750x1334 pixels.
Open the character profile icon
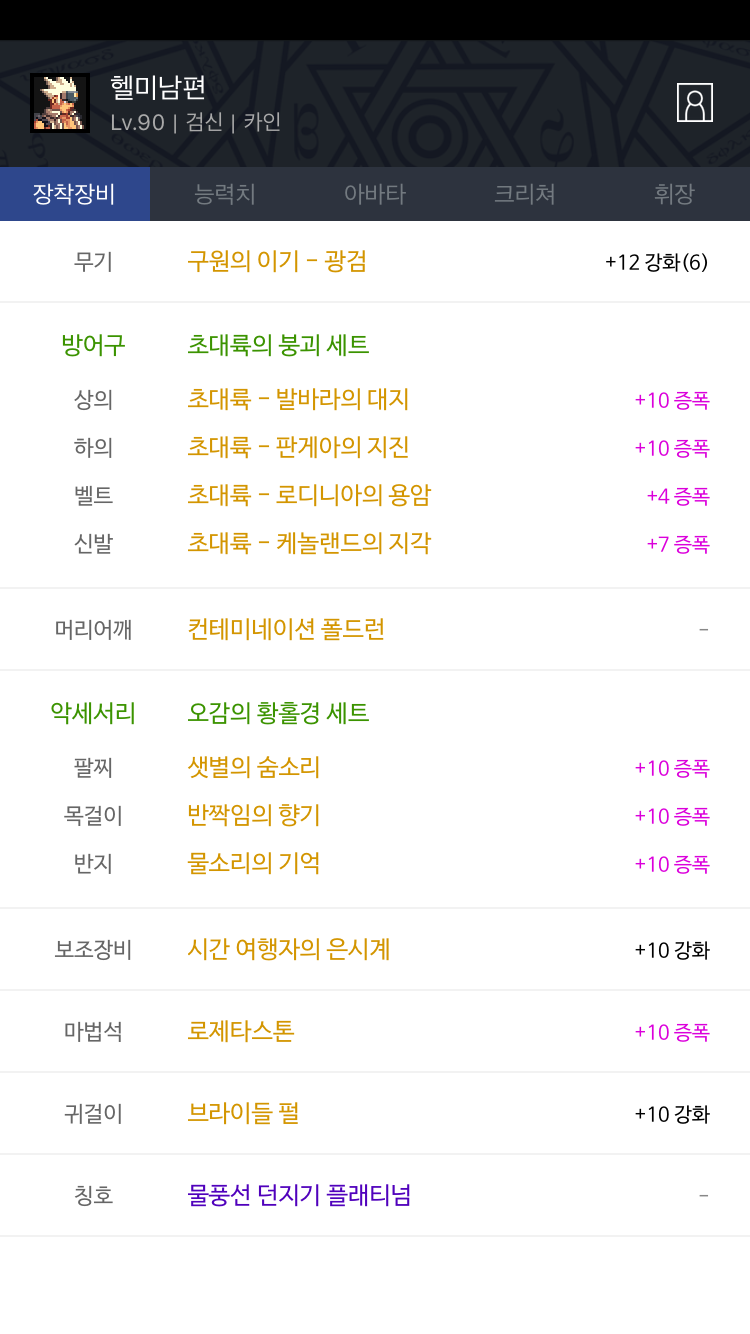click(x=695, y=103)
